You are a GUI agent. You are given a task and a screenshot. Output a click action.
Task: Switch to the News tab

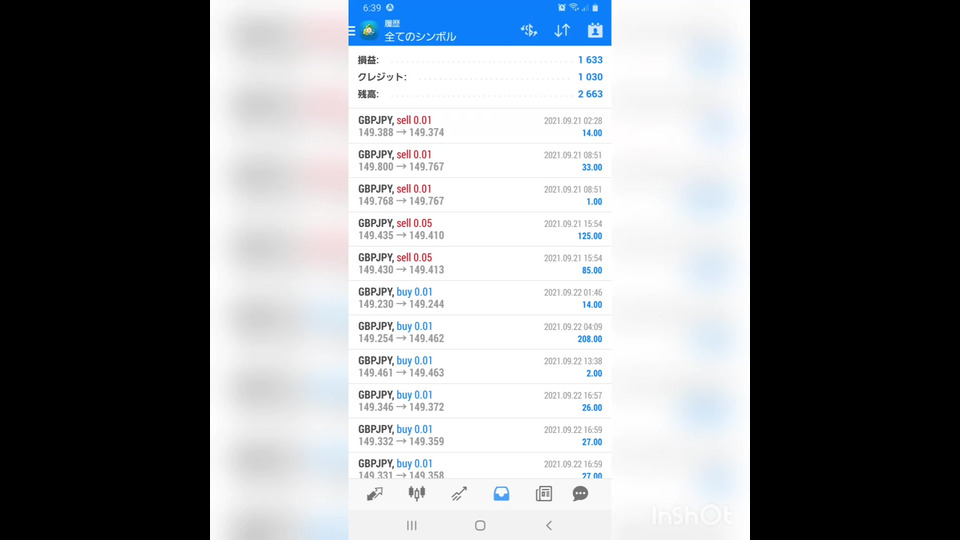click(x=544, y=494)
